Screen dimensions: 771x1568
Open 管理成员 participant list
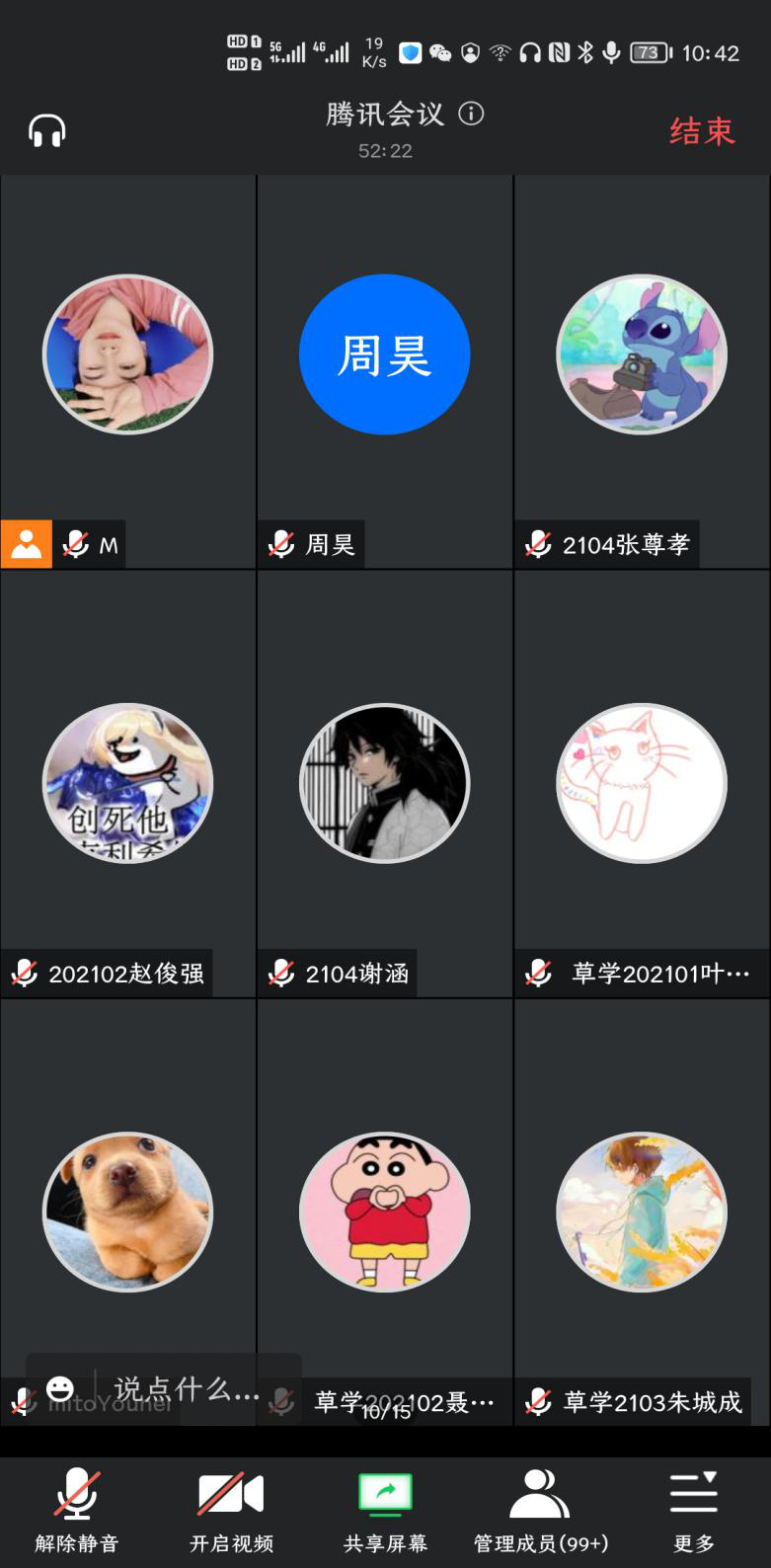[x=540, y=1509]
